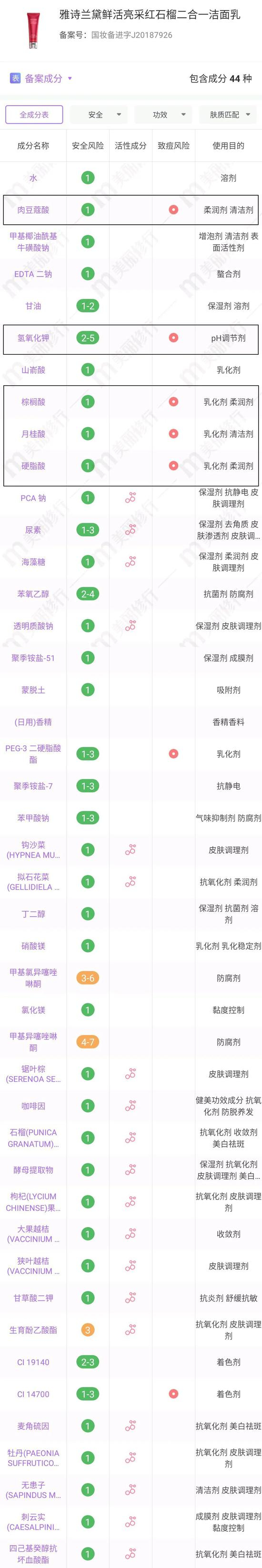Open ingredient 尿素
Image resolution: width=262 pixels, height=1568 pixels.
tap(33, 530)
